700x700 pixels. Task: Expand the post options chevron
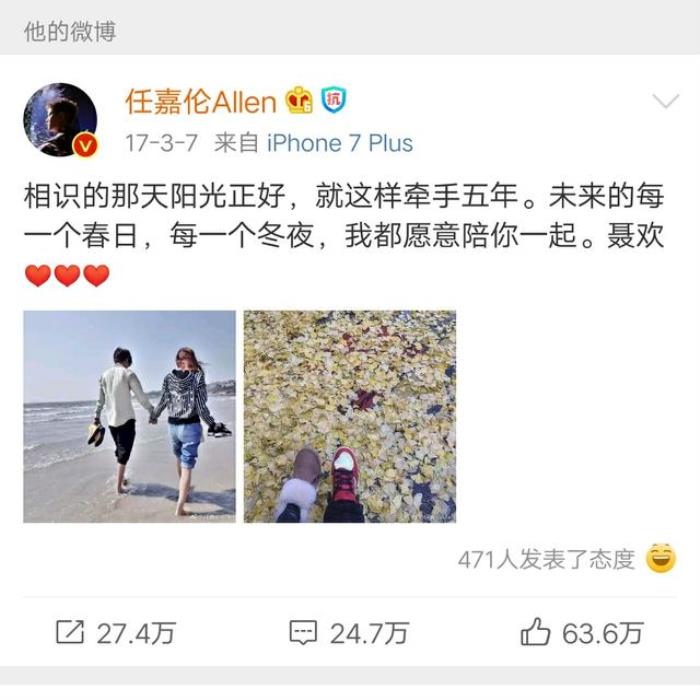coord(665,102)
